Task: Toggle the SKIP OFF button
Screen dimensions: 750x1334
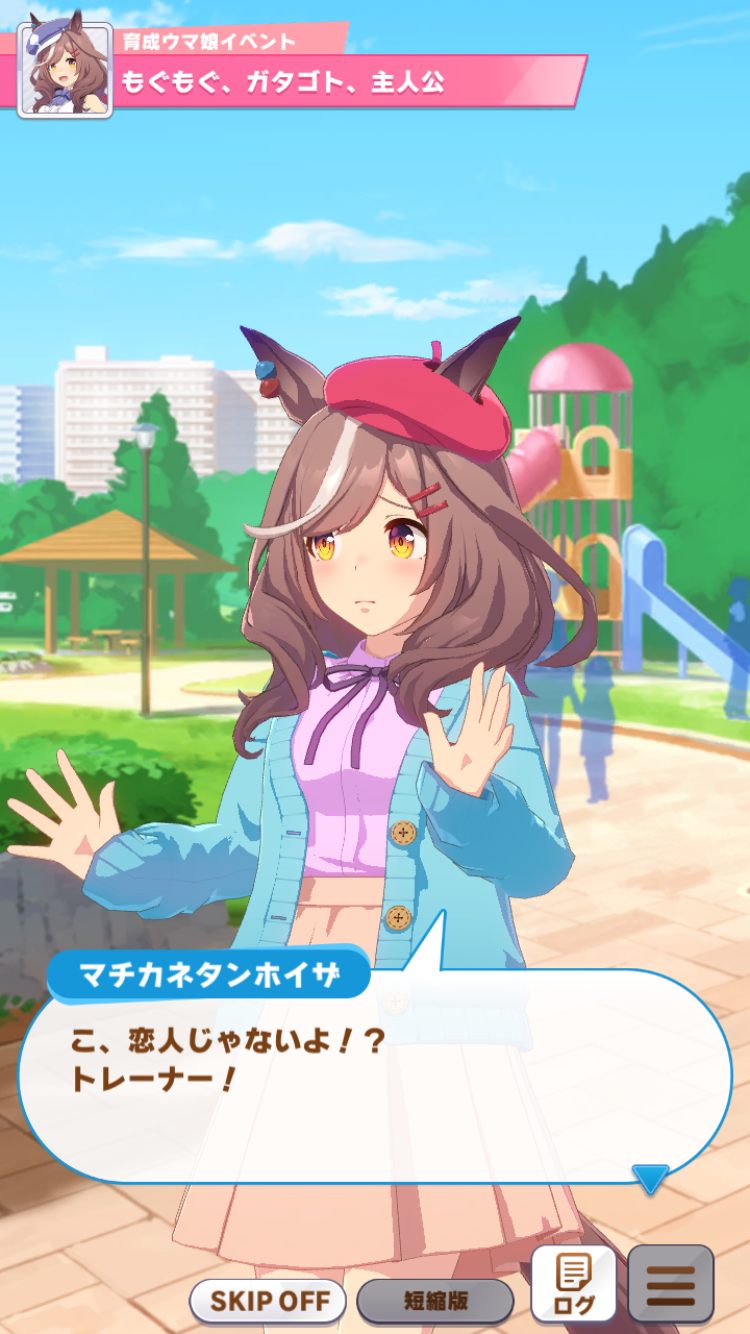Action: 268,1301
